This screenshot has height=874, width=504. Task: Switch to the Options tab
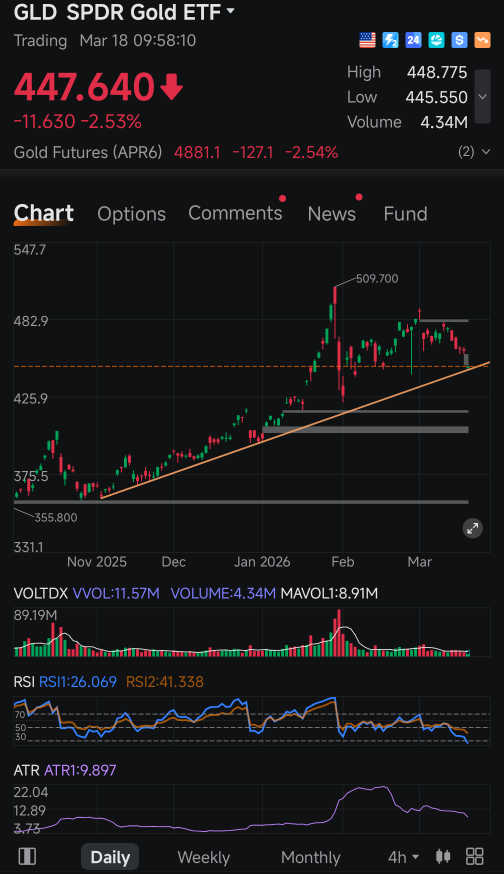pos(132,214)
